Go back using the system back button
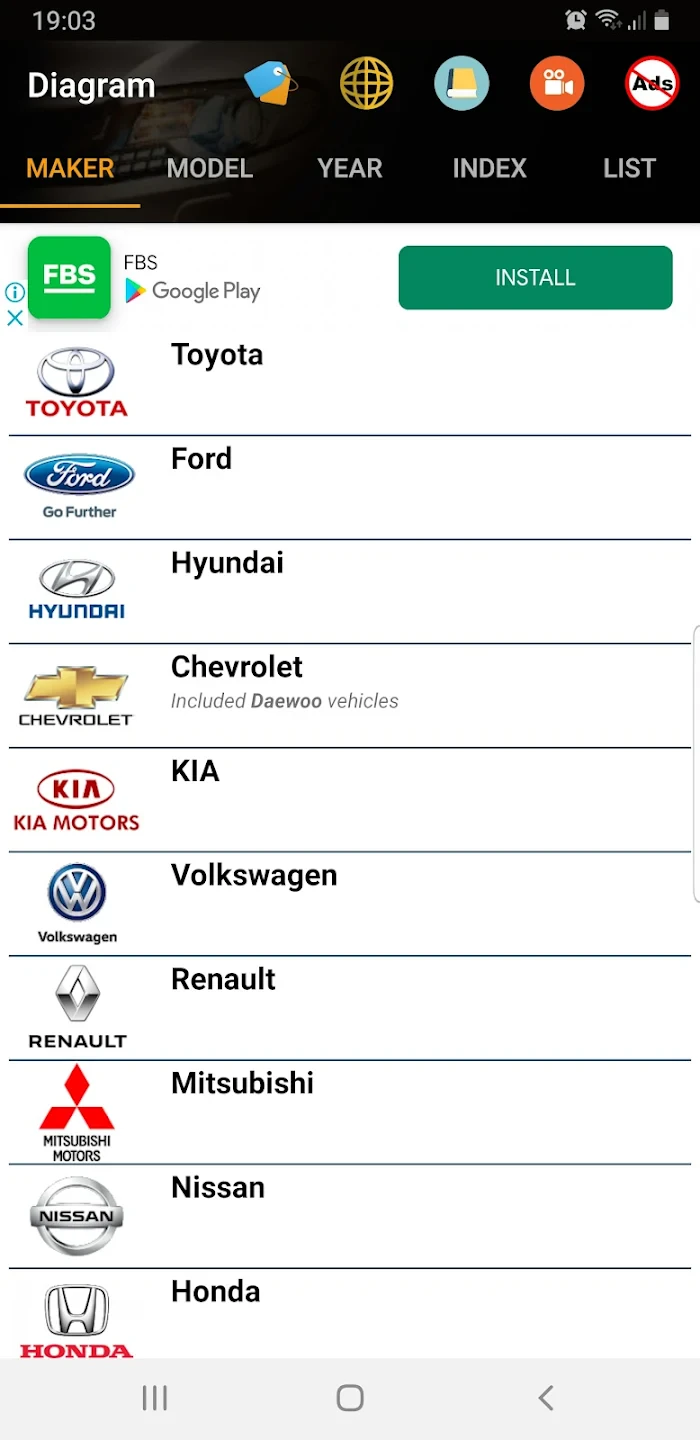Image resolution: width=700 pixels, height=1440 pixels. 545,1397
